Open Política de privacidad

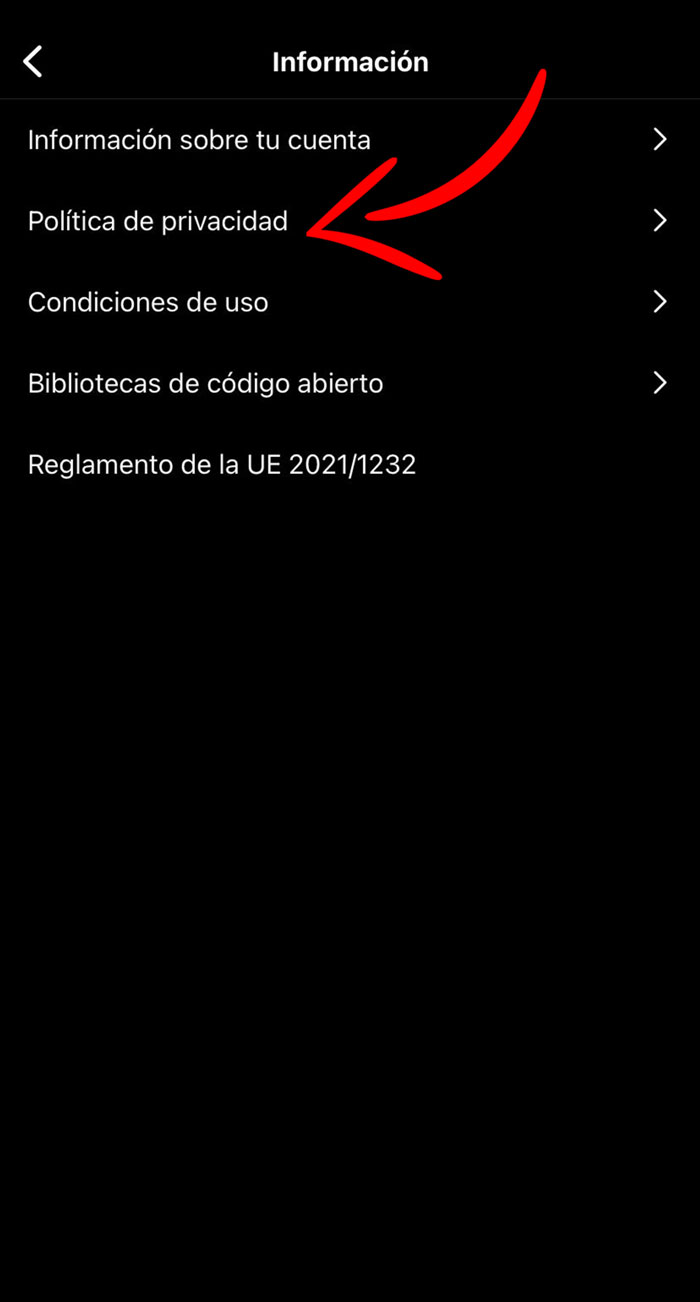coord(158,221)
